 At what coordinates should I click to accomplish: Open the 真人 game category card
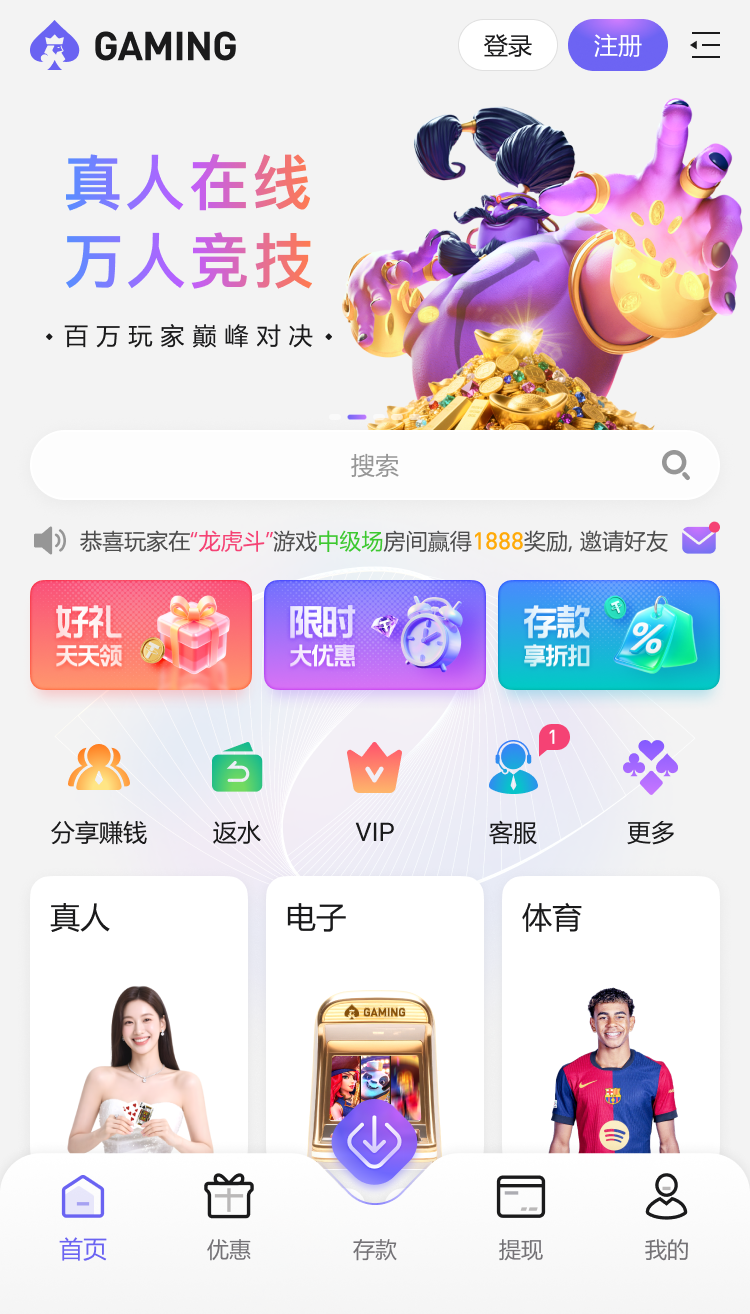(139, 1014)
